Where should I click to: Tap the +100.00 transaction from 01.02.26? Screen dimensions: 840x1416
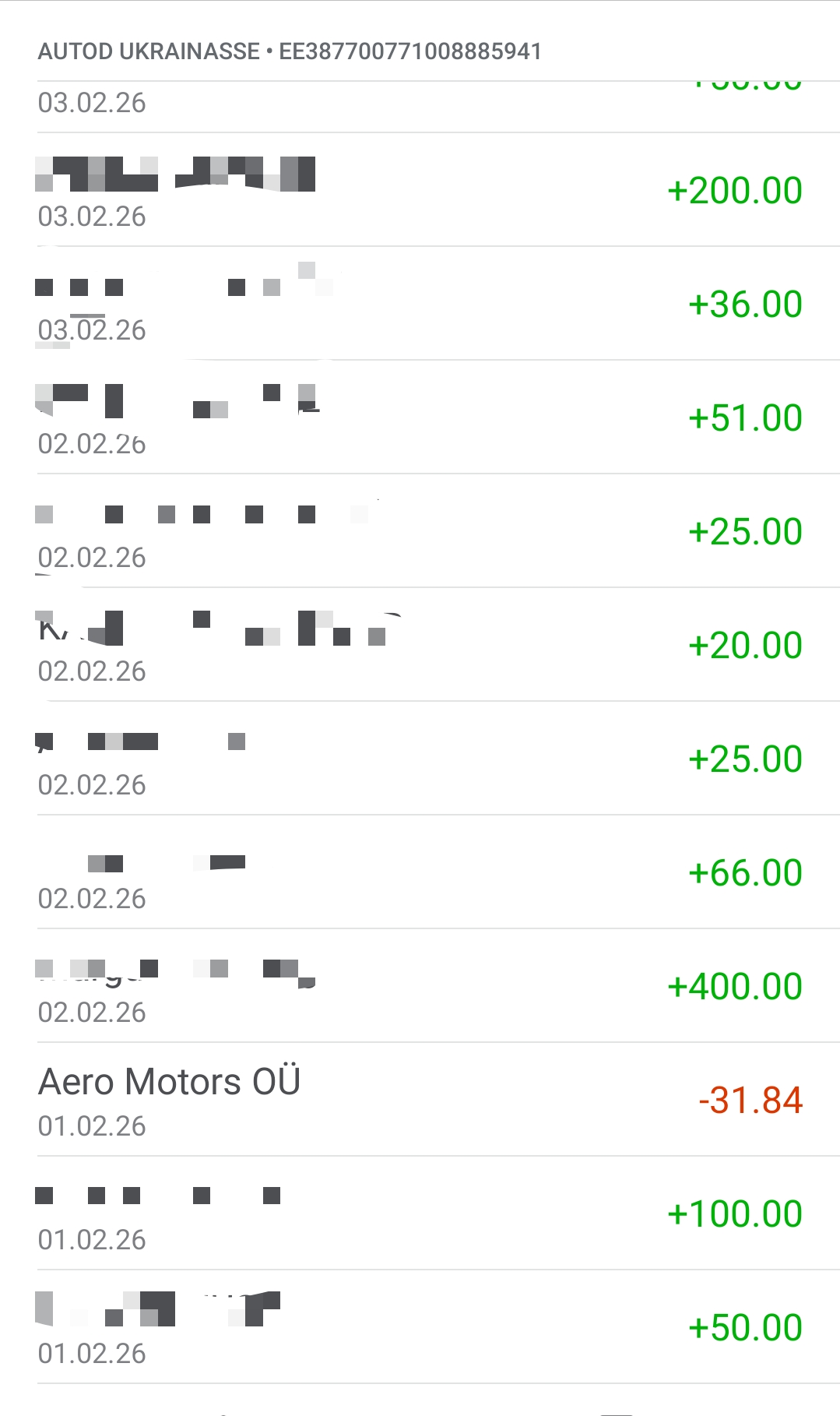tap(420, 1213)
